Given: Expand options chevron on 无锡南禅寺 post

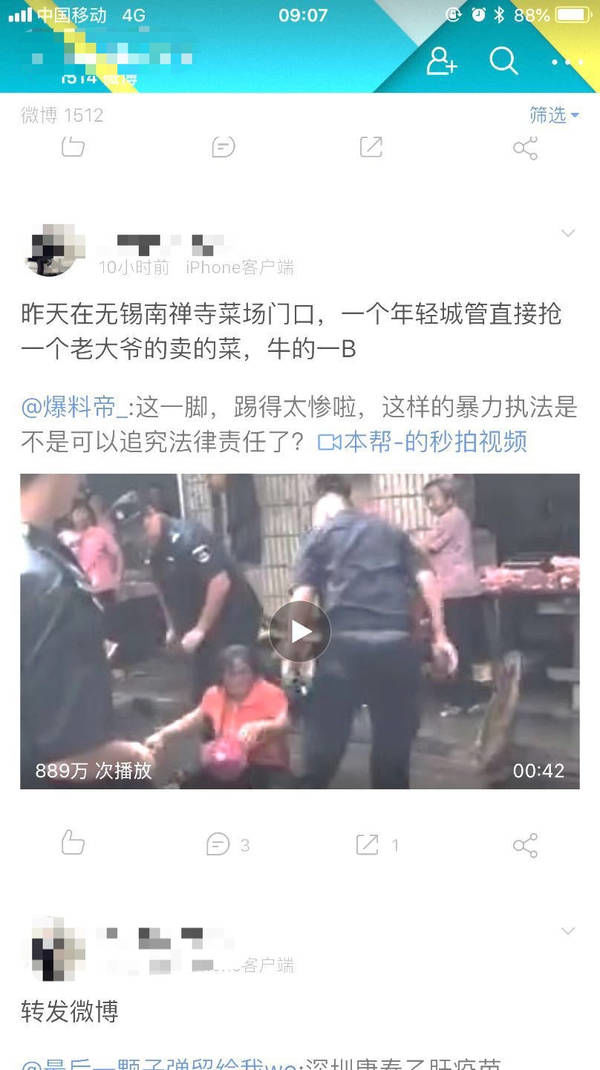Looking at the screenshot, I should tap(568, 234).
